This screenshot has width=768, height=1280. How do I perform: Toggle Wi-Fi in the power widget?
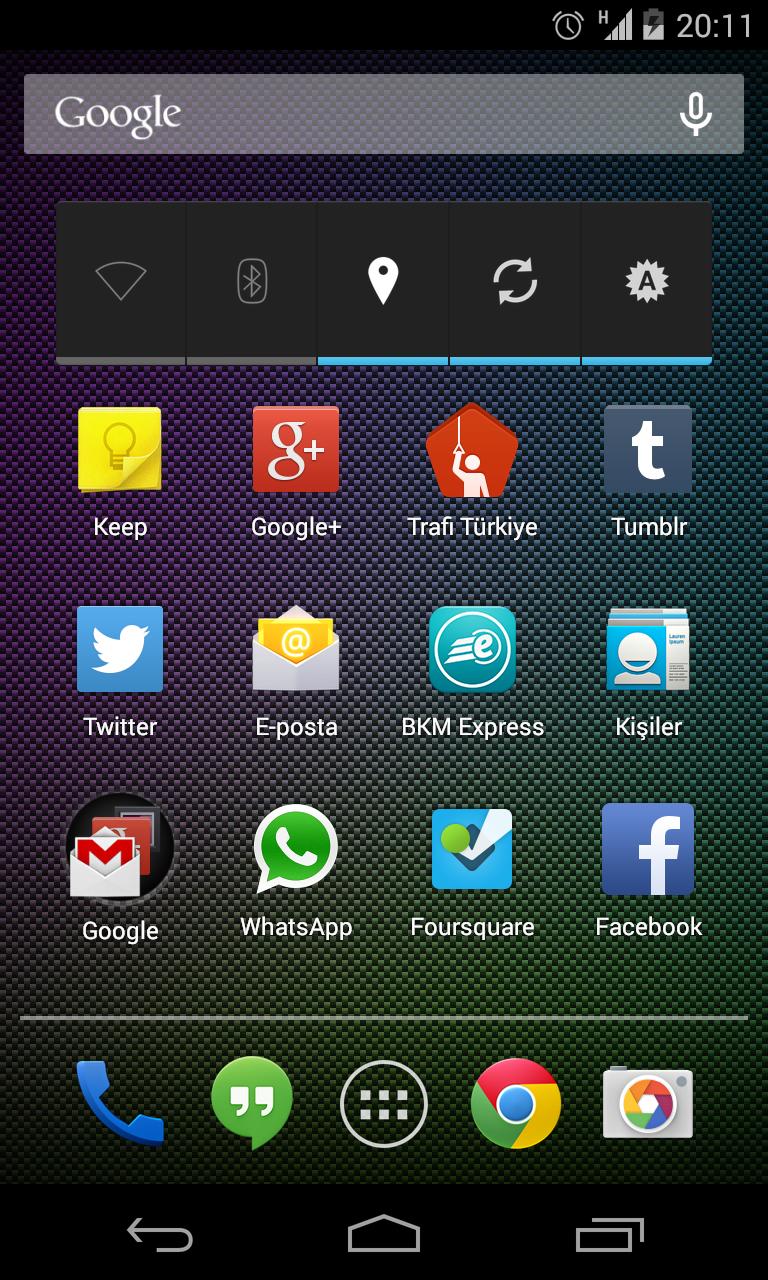tap(121, 282)
